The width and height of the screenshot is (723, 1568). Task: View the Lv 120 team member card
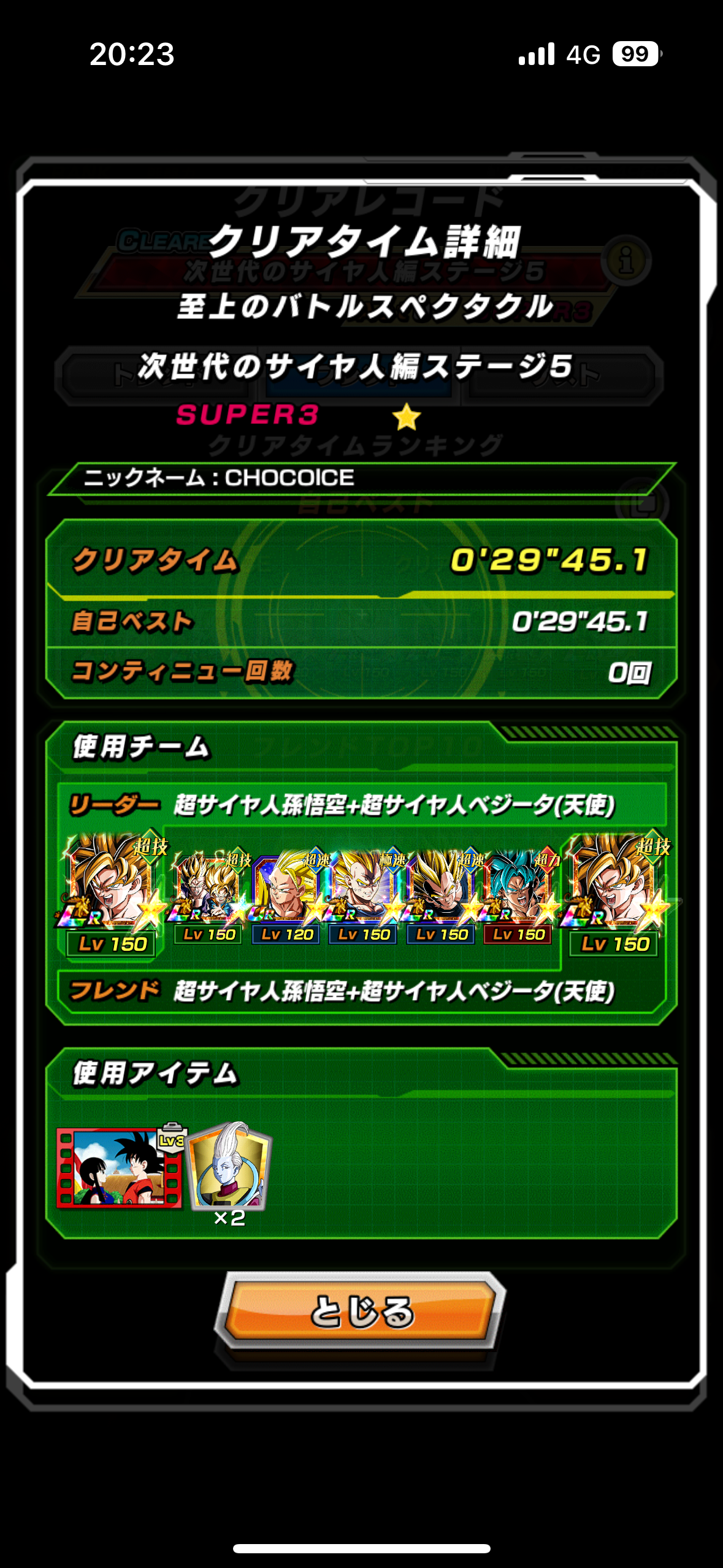tap(286, 891)
